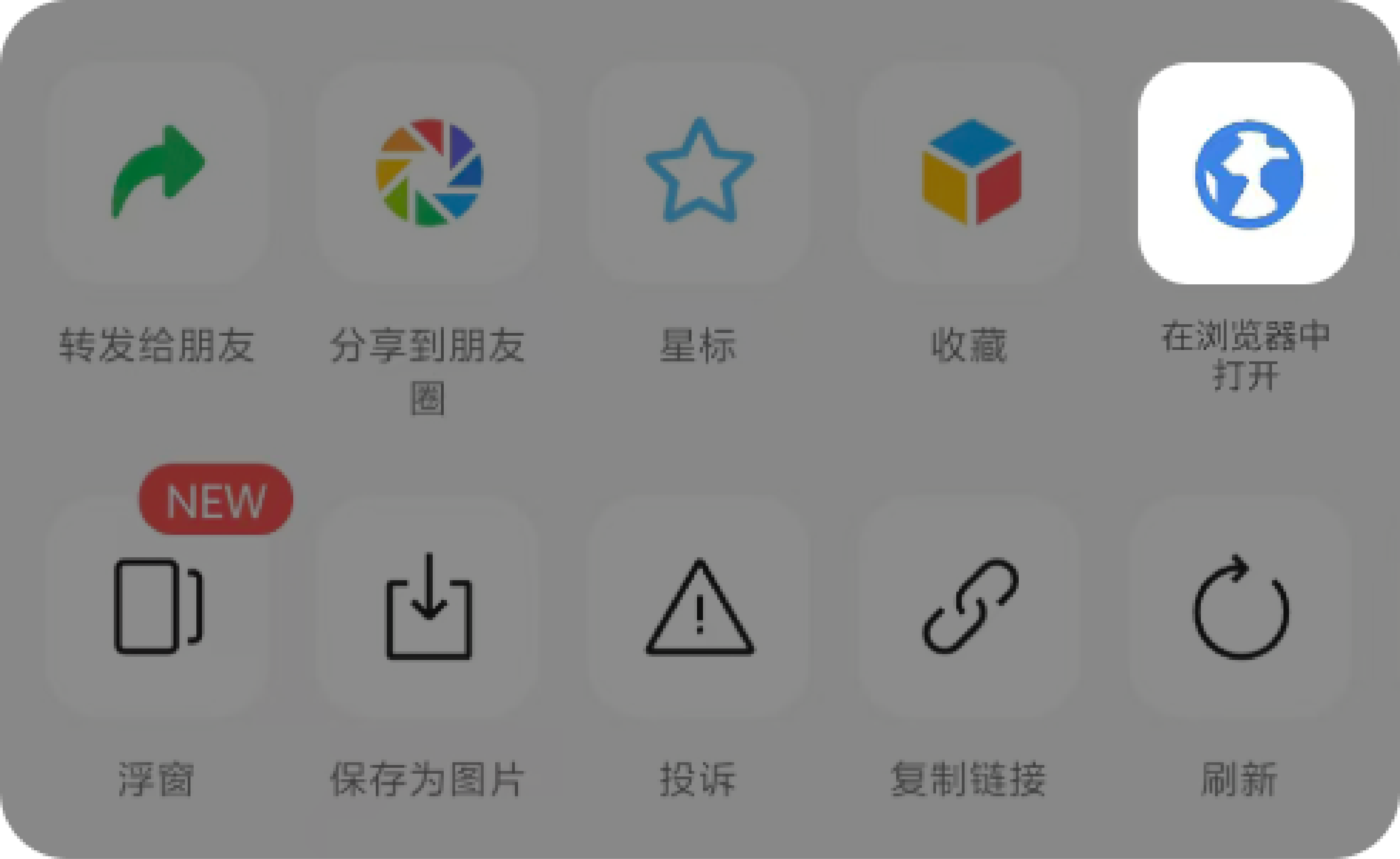Save as image (保存为图片)
Viewport: 1400px width, 859px height.
click(428, 607)
